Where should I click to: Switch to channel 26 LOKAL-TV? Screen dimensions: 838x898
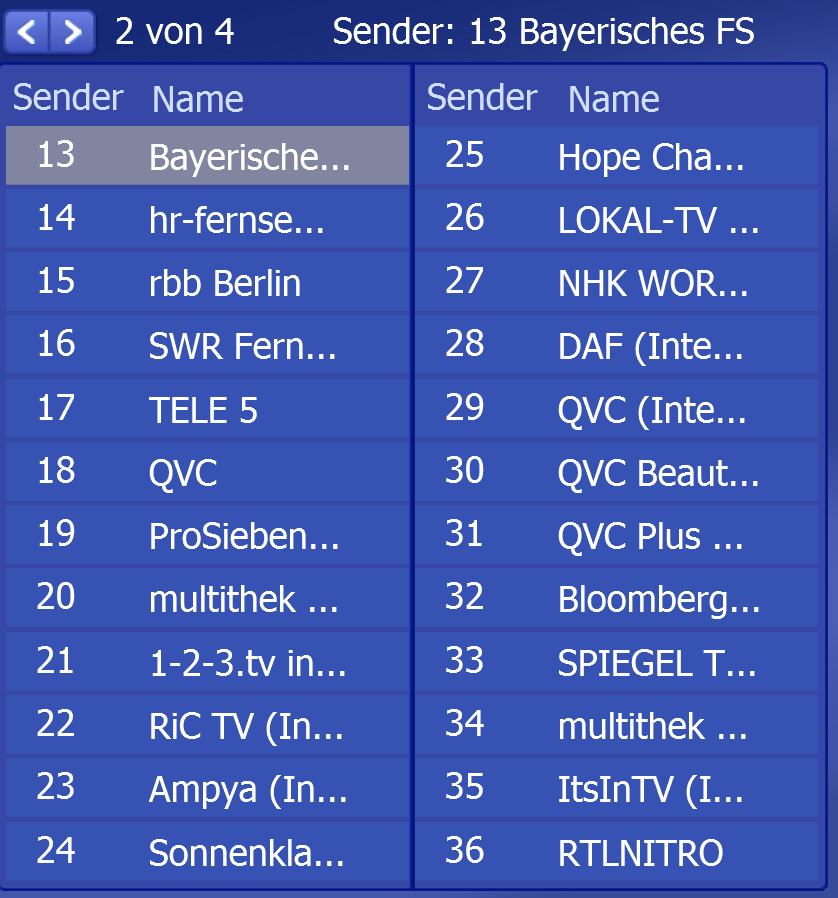(616, 219)
